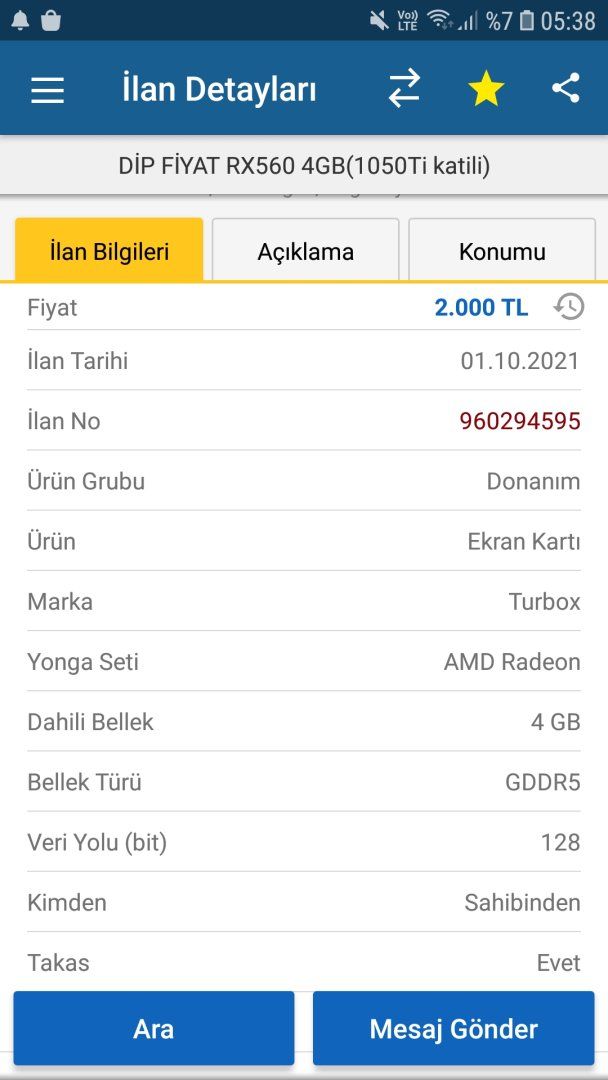Image resolution: width=608 pixels, height=1080 pixels.
Task: Share this listing
Action: tap(565, 89)
